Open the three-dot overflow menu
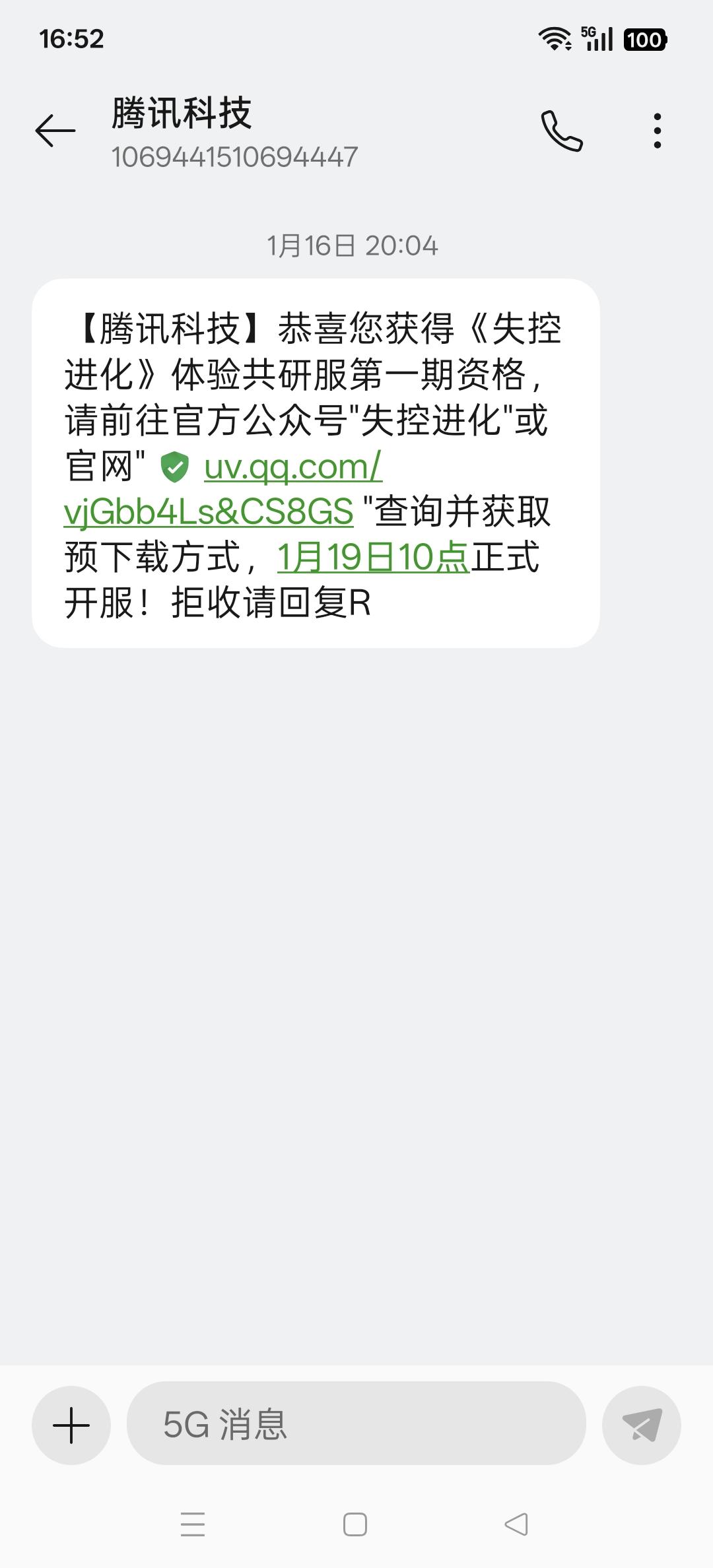Viewport: 713px width, 1568px height. (657, 131)
